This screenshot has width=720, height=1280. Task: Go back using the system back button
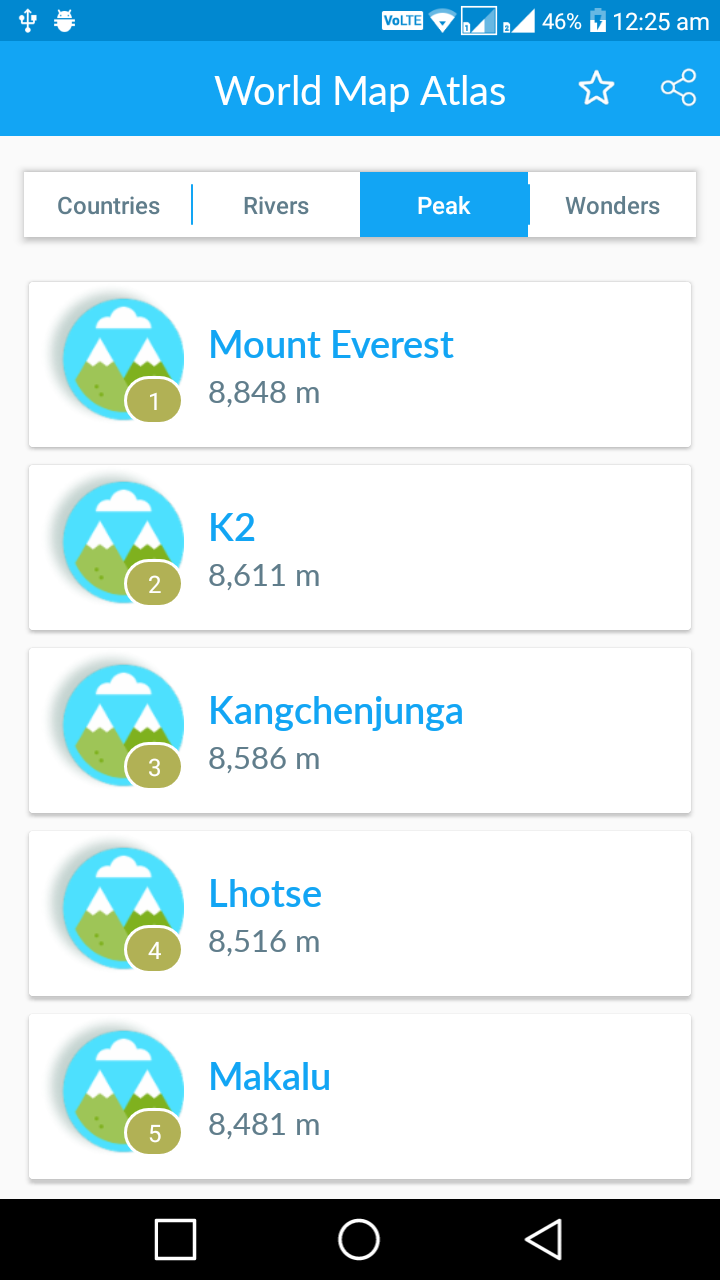coord(543,1240)
